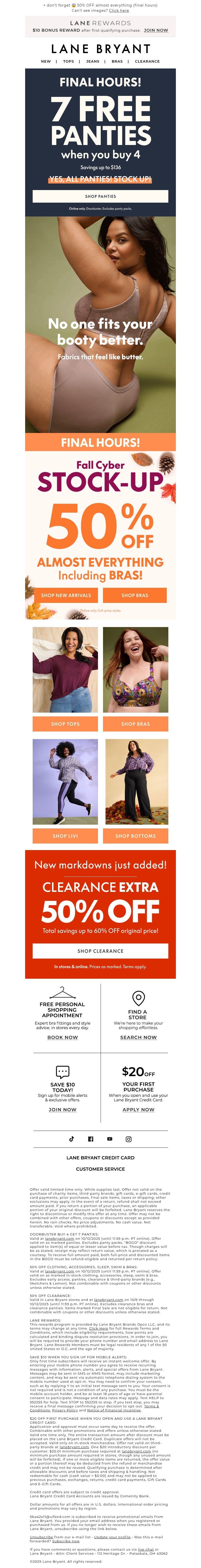Open the TOPS navigation link
Image resolution: width=201 pixels, height=1568 pixels.
(69, 61)
